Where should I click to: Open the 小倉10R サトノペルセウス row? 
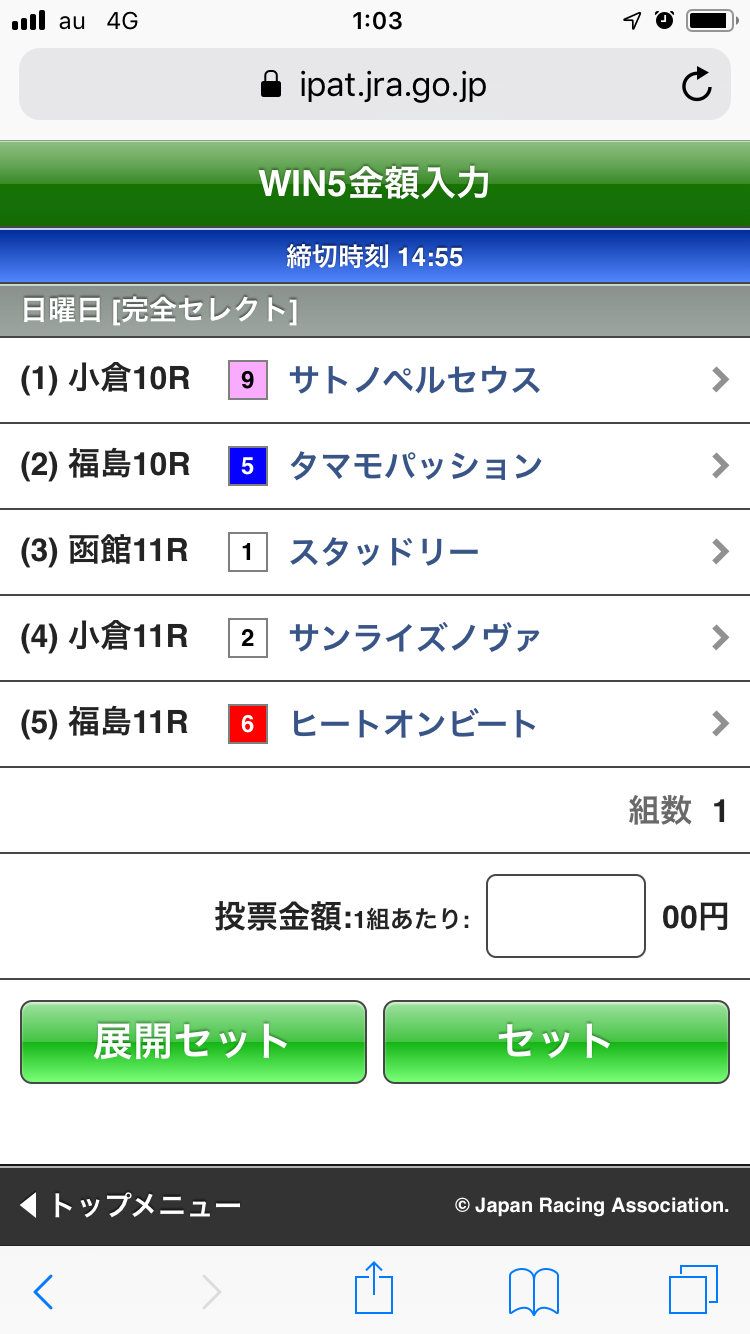click(x=375, y=380)
